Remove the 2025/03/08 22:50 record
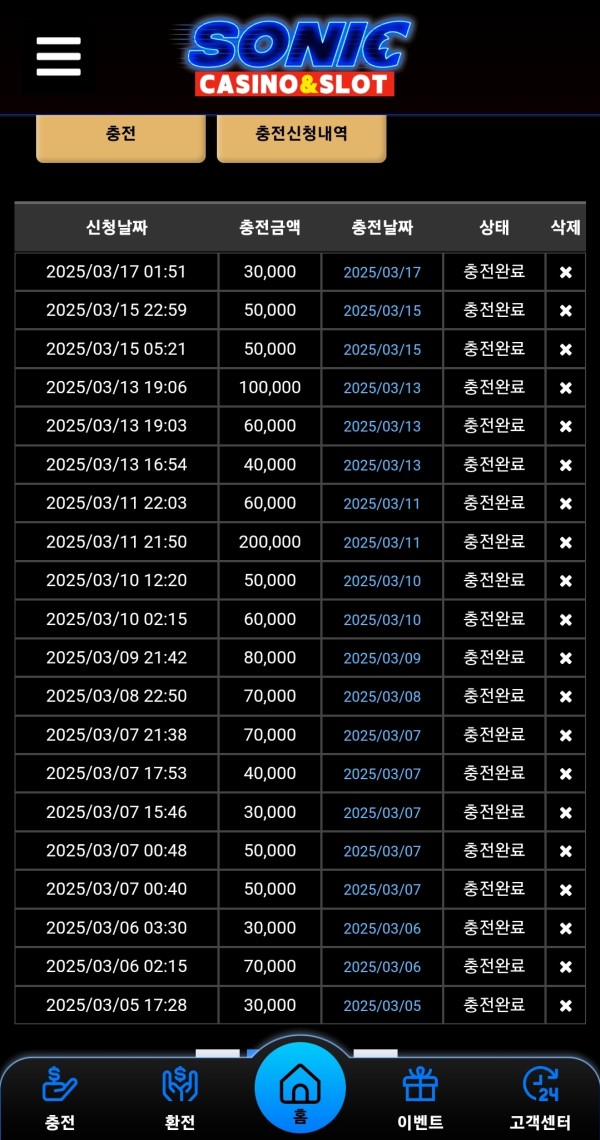This screenshot has width=600, height=1140. click(x=565, y=697)
